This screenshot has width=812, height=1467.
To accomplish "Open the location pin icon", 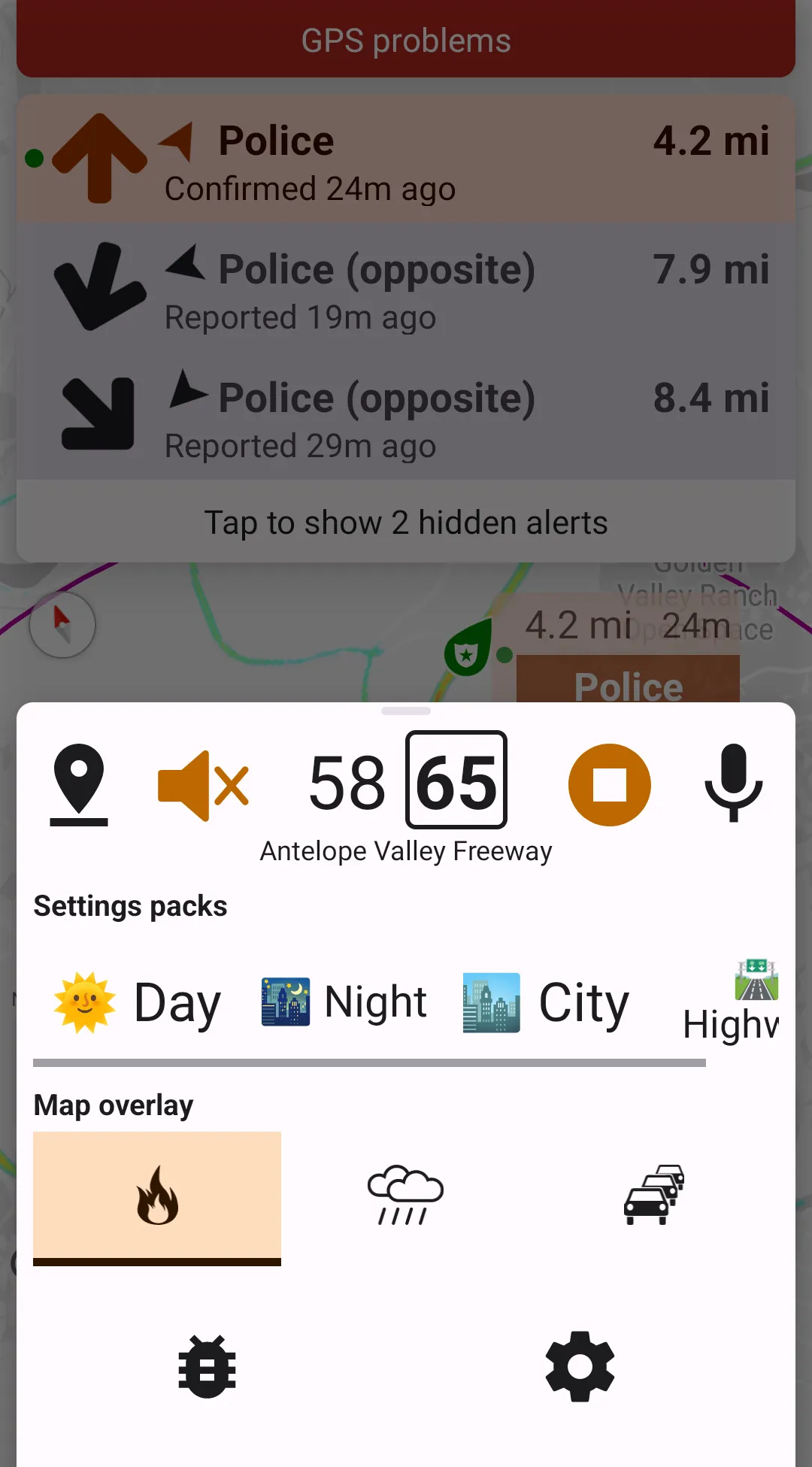I will [x=79, y=784].
